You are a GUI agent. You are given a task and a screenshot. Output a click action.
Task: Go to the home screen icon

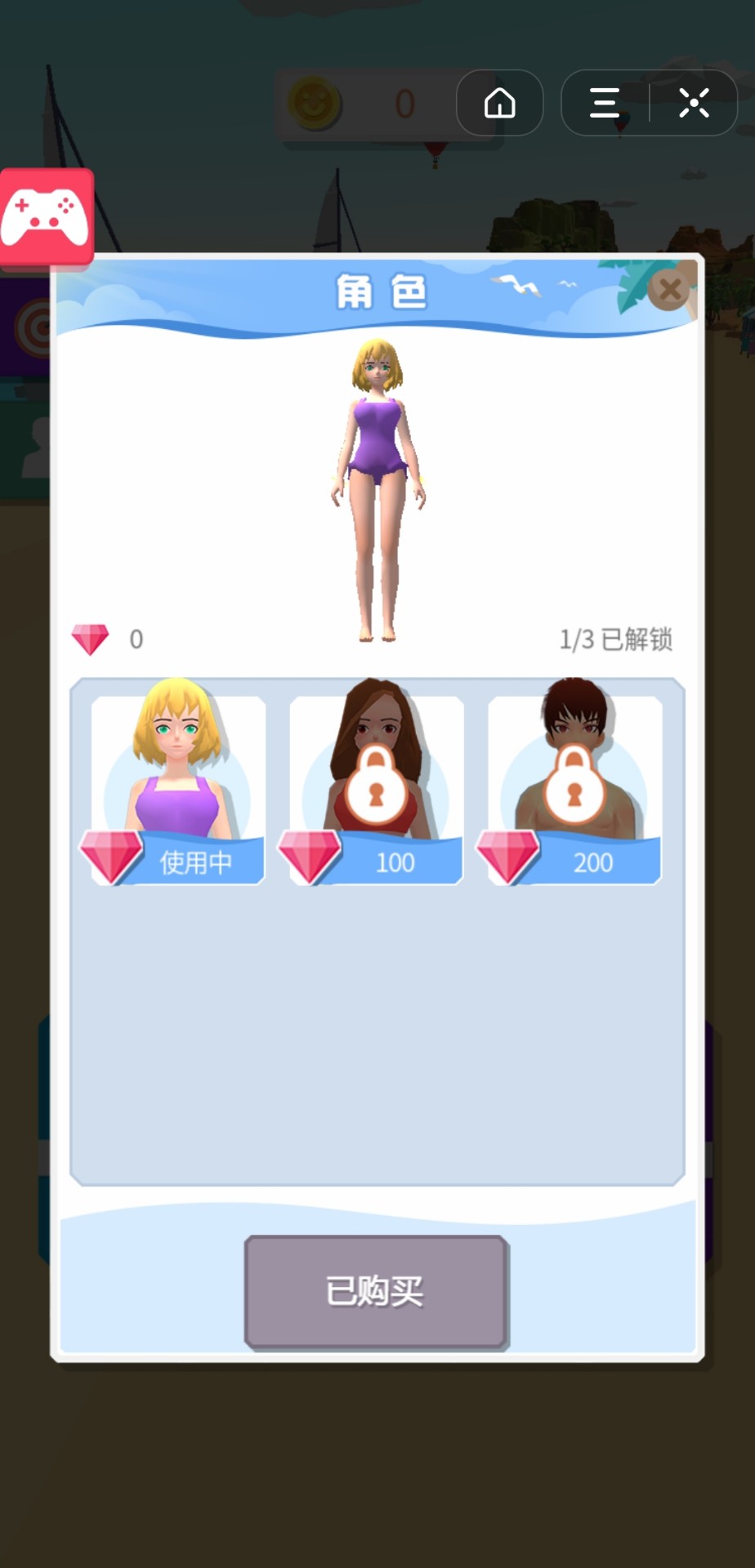[x=499, y=103]
